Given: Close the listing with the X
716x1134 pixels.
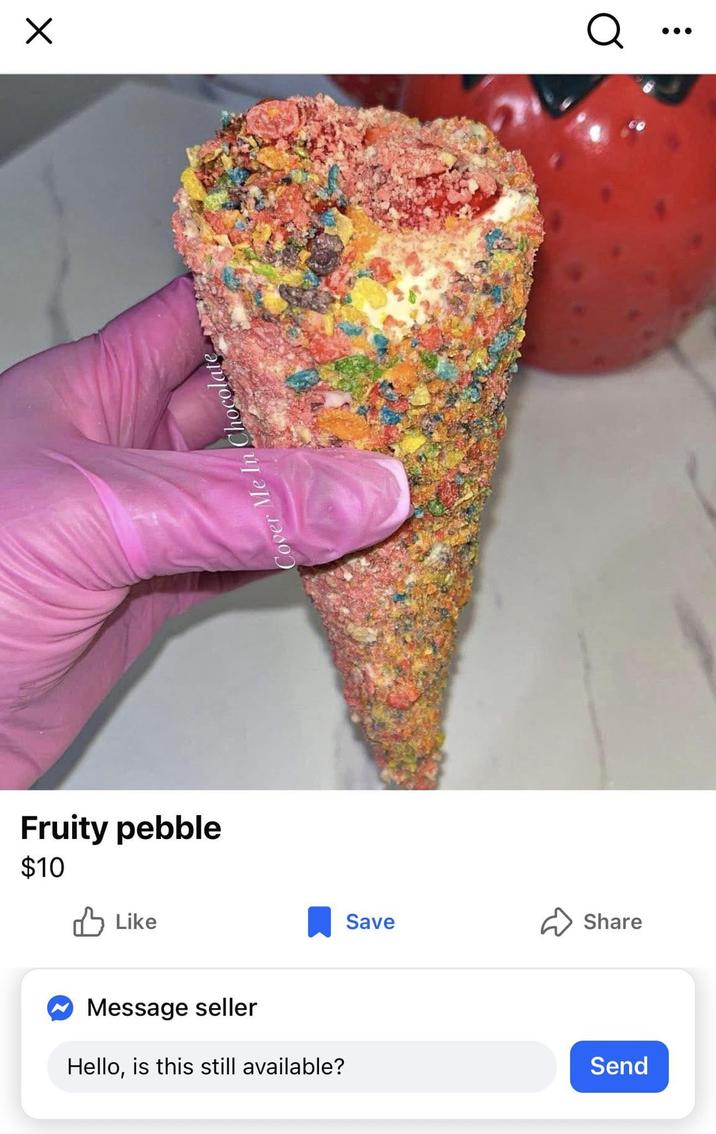Looking at the screenshot, I should pos(38,32).
